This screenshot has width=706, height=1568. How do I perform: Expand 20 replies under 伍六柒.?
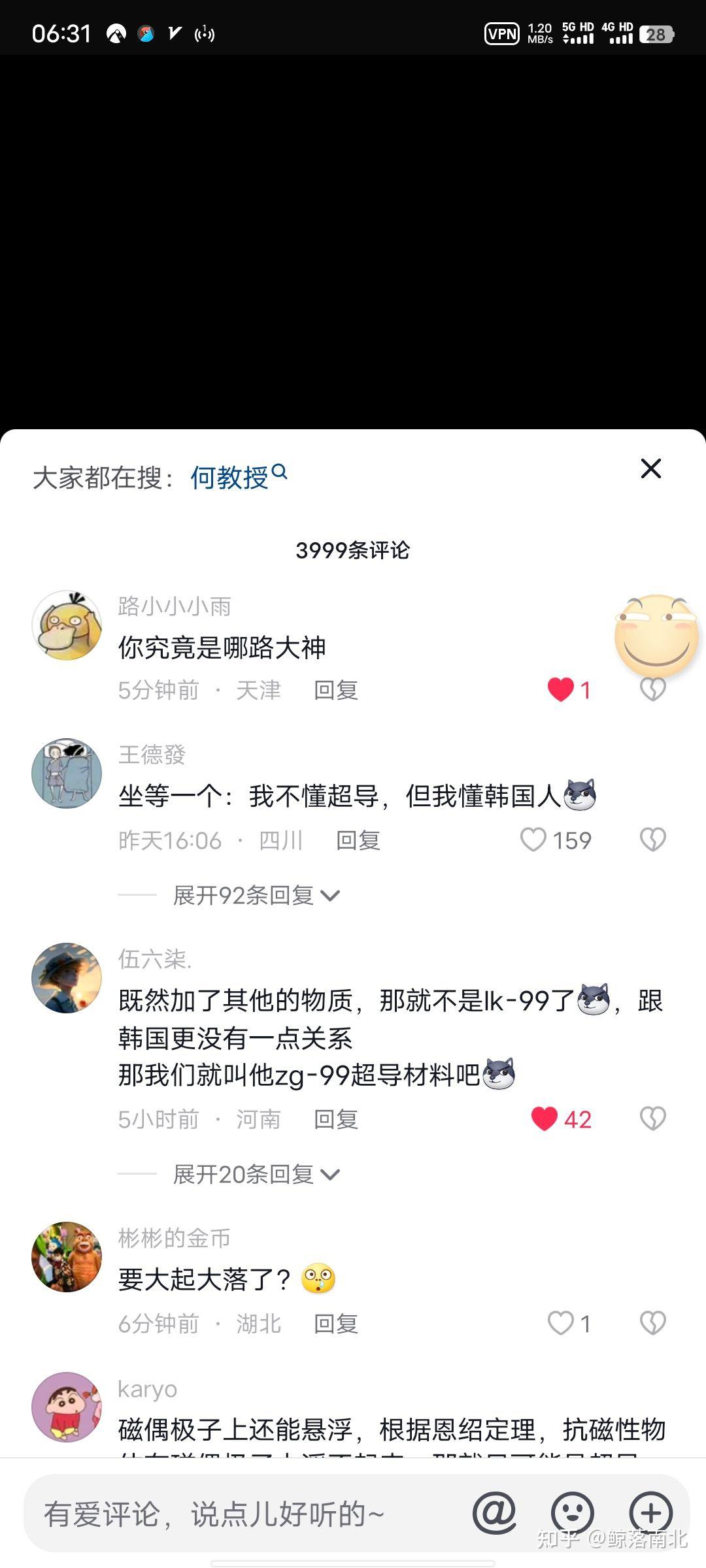coord(255,1174)
